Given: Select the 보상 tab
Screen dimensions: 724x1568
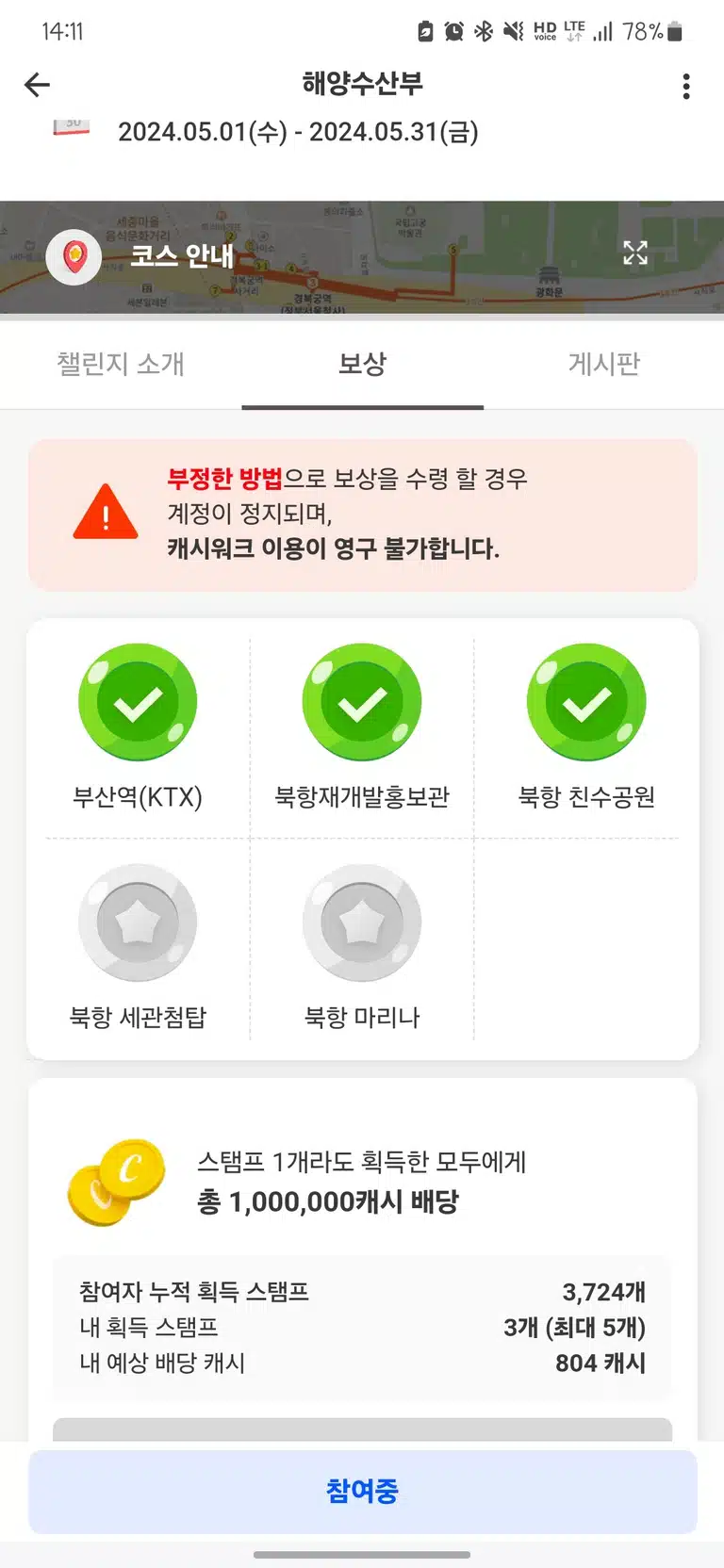Looking at the screenshot, I should point(363,364).
